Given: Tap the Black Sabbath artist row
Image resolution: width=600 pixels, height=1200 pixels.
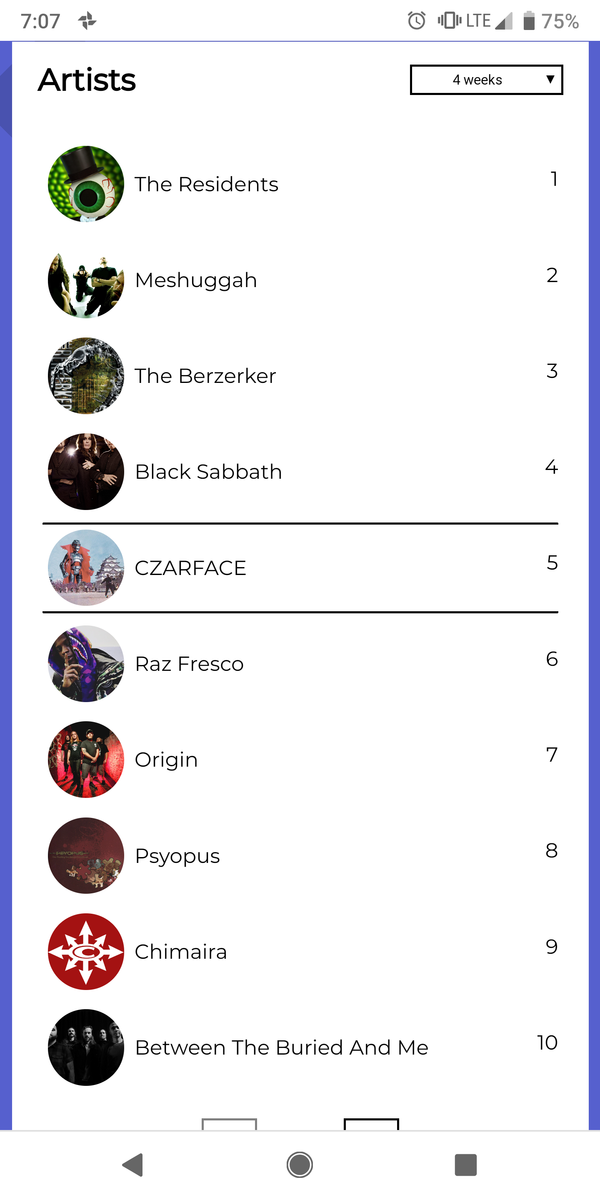Looking at the screenshot, I should pyautogui.click(x=300, y=472).
